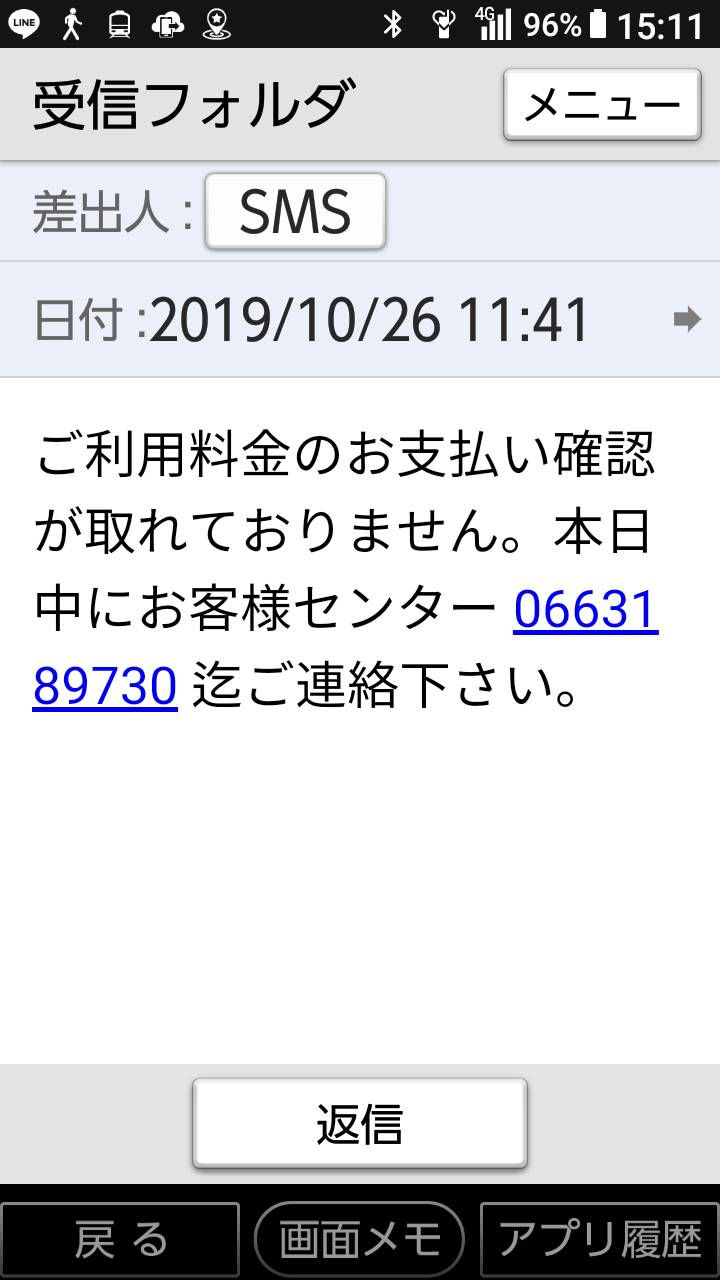Viewport: 720px width, 1280px height.
Task: Open the メニュー button
Action: pos(602,104)
